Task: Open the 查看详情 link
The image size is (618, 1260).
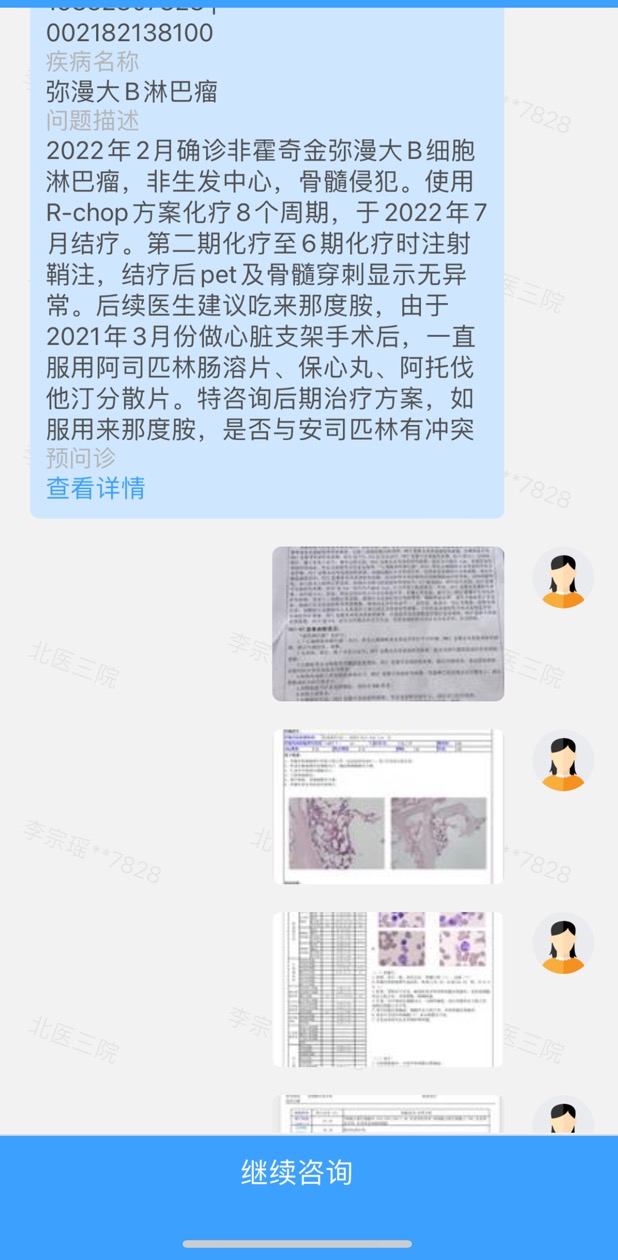Action: (x=95, y=487)
